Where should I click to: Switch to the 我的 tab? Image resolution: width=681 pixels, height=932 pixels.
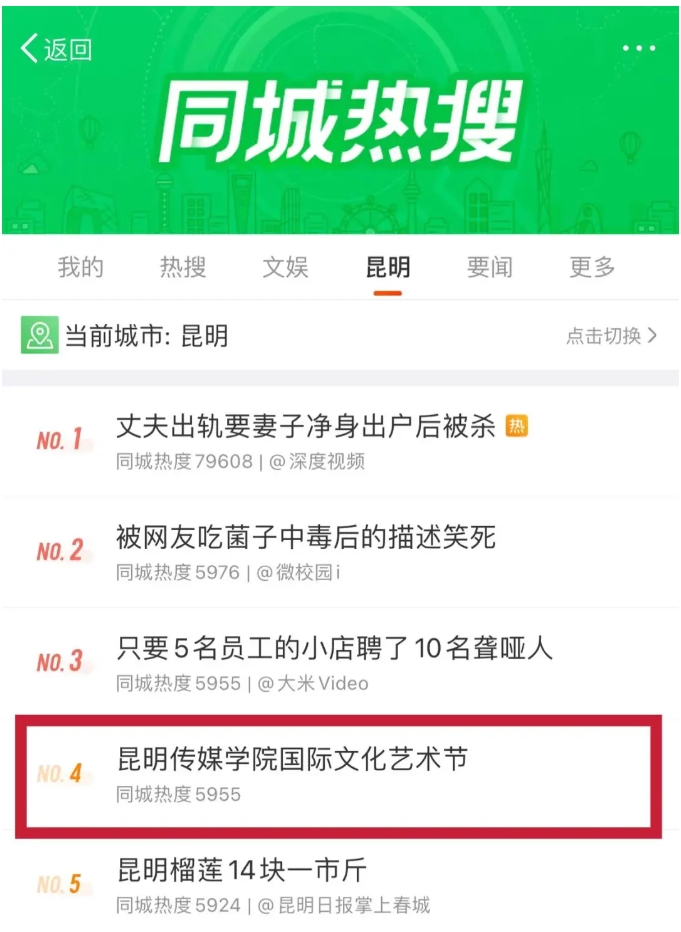(80, 267)
